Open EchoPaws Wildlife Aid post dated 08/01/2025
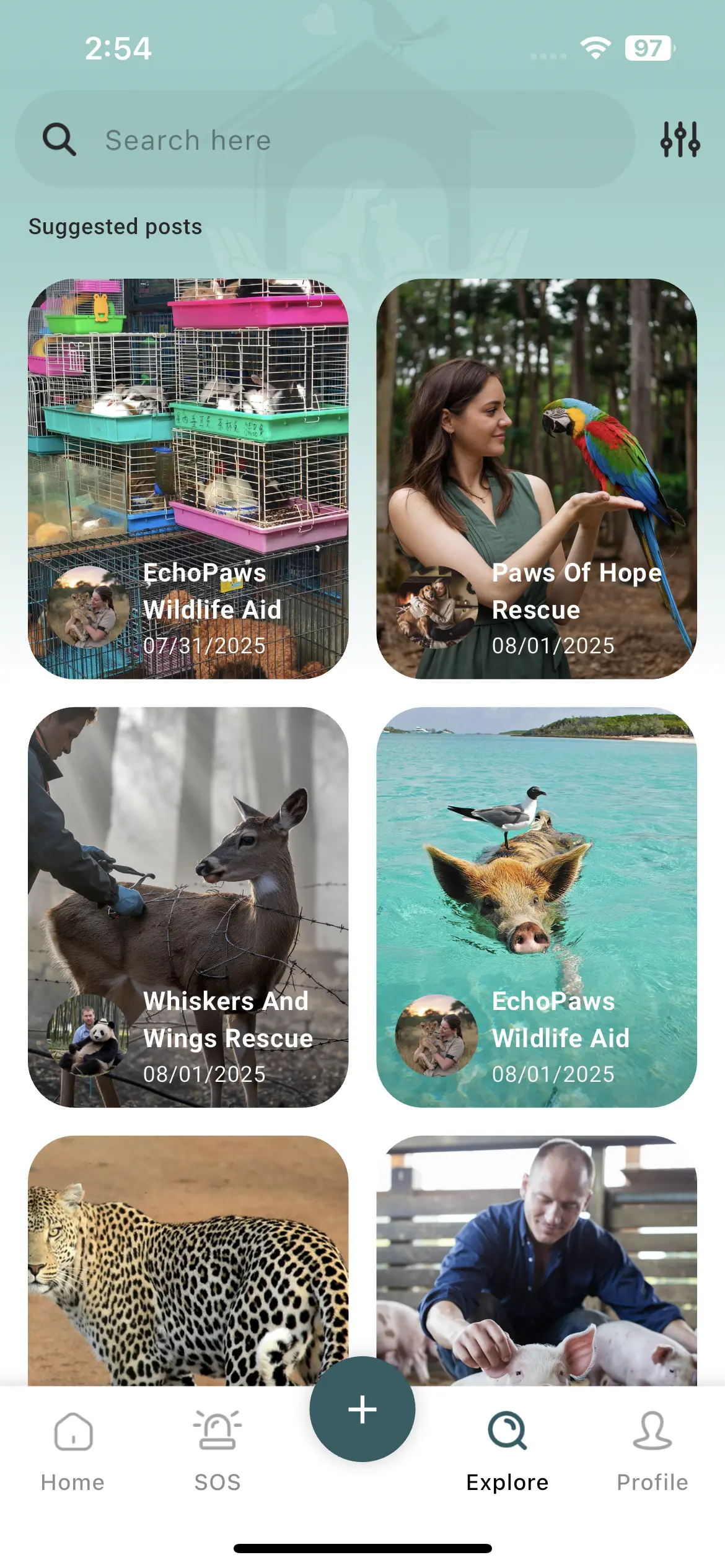The width and height of the screenshot is (725, 1568). [536, 907]
